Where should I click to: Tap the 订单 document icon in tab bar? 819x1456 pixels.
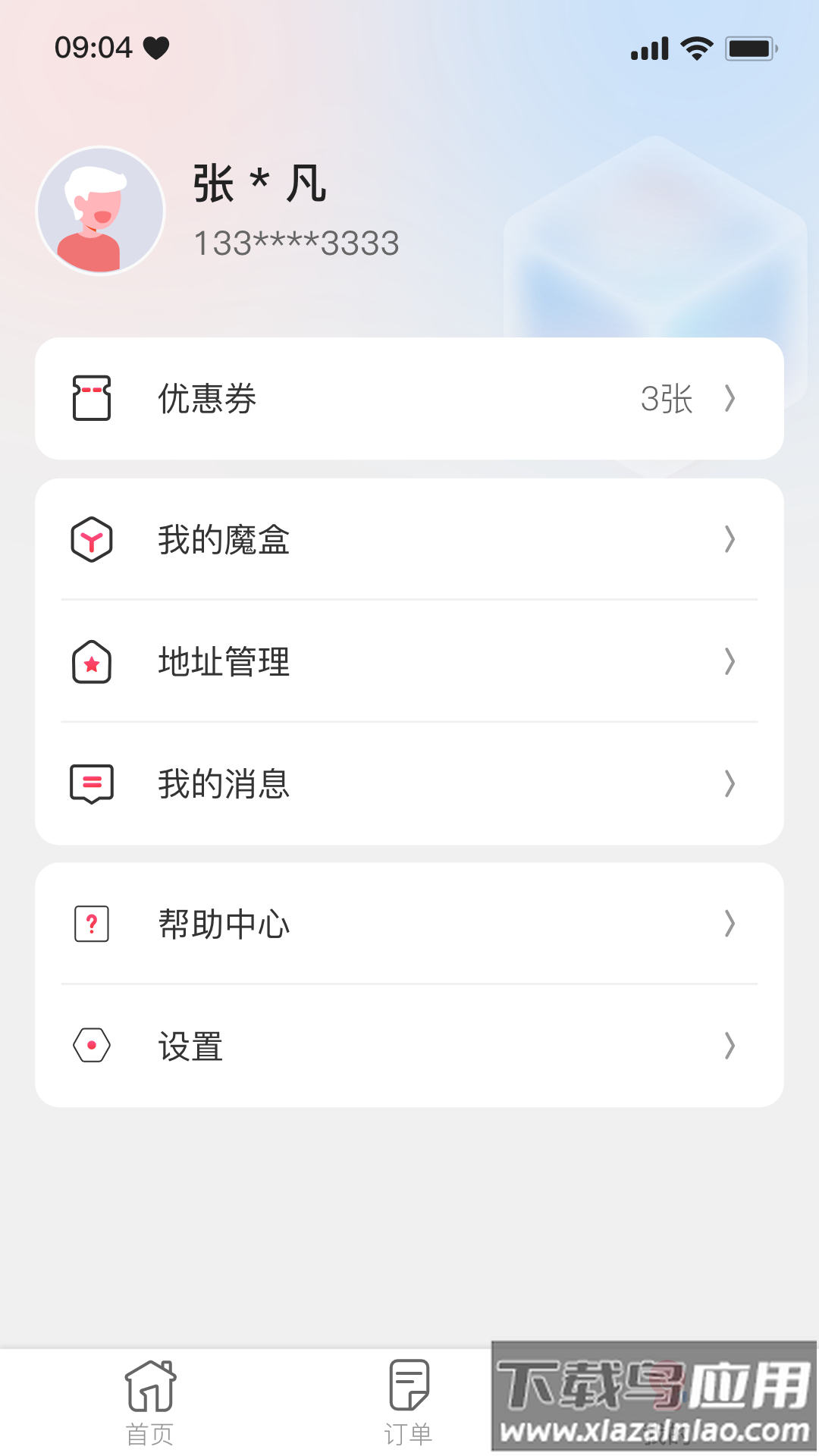click(409, 1385)
